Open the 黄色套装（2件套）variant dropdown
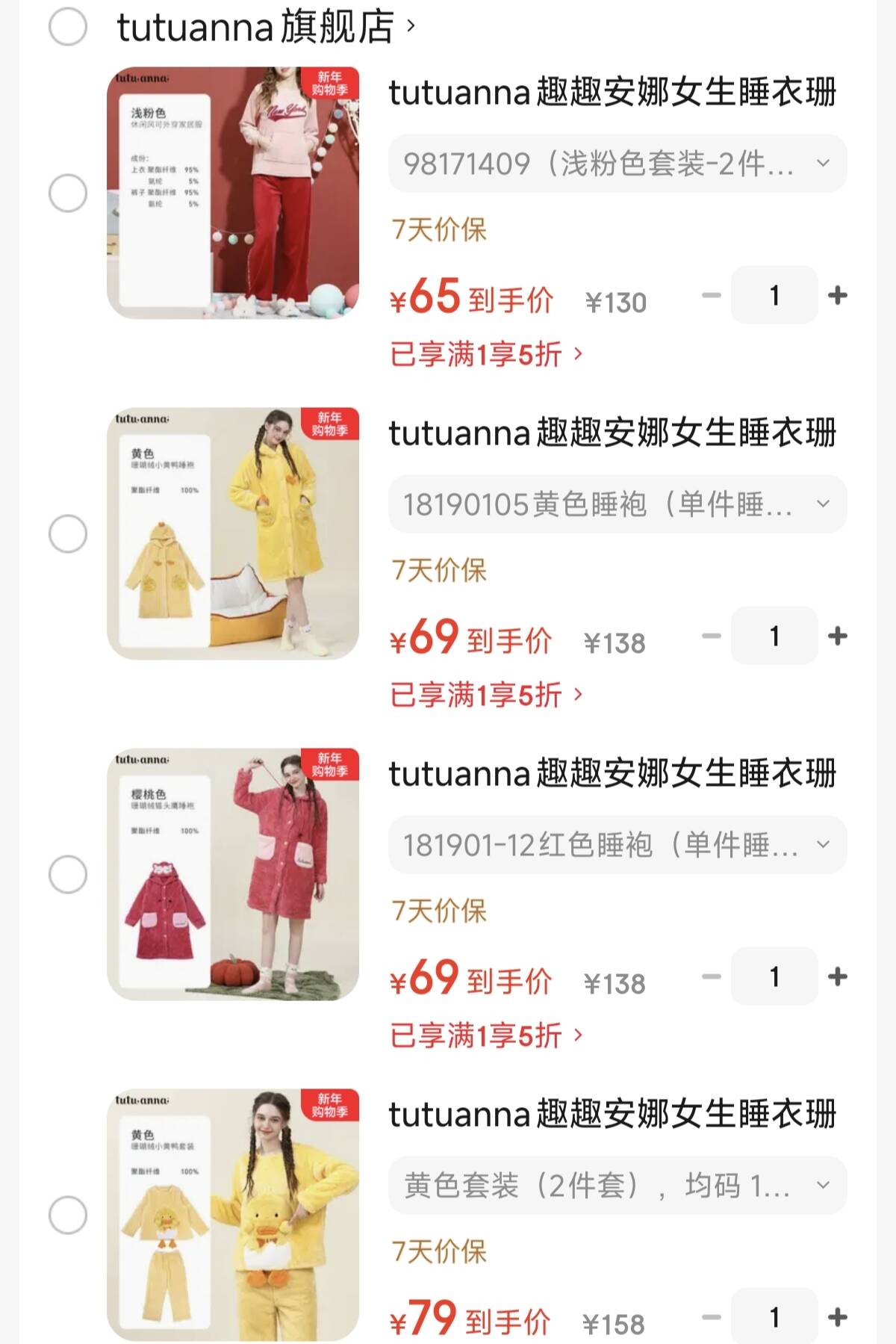896x1344 pixels. point(617,1186)
